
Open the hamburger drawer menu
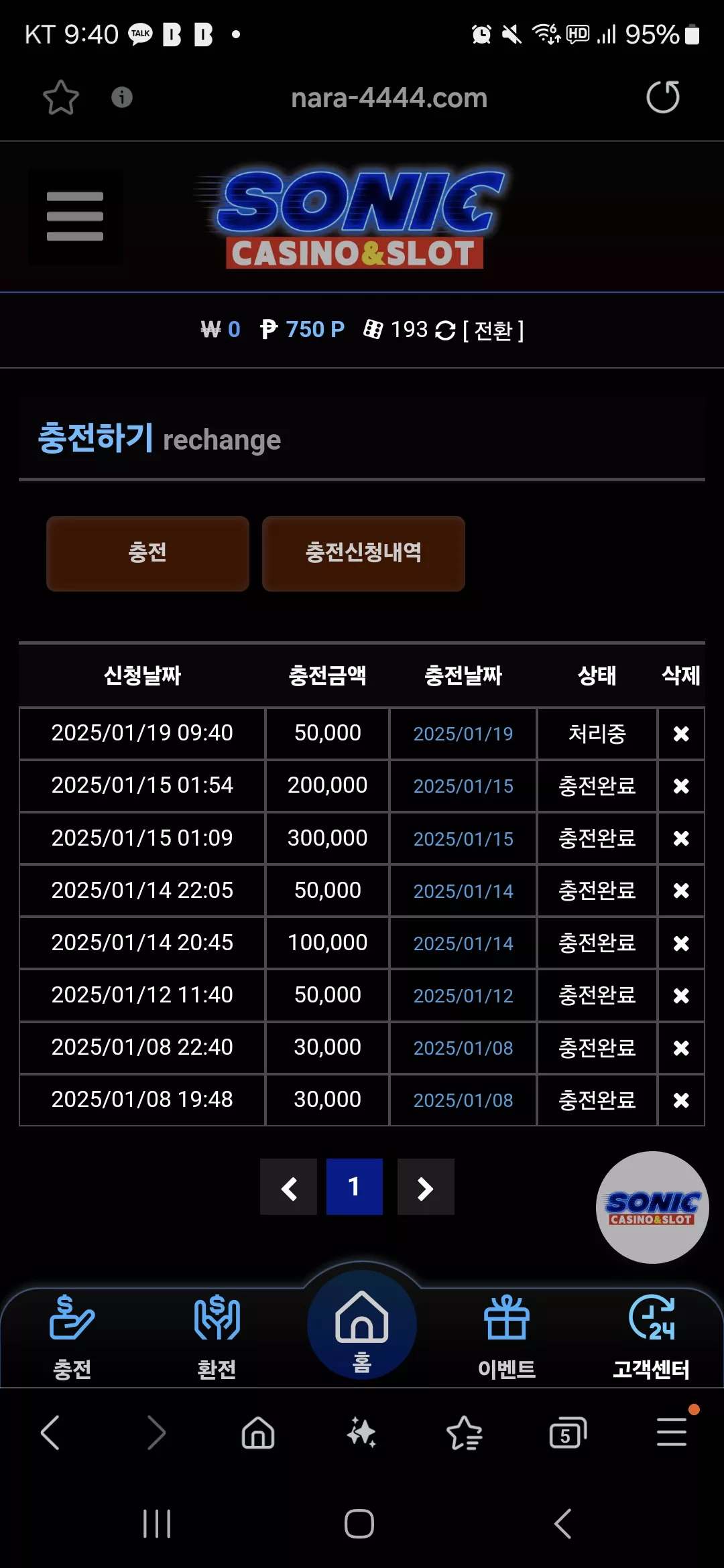pos(75,216)
